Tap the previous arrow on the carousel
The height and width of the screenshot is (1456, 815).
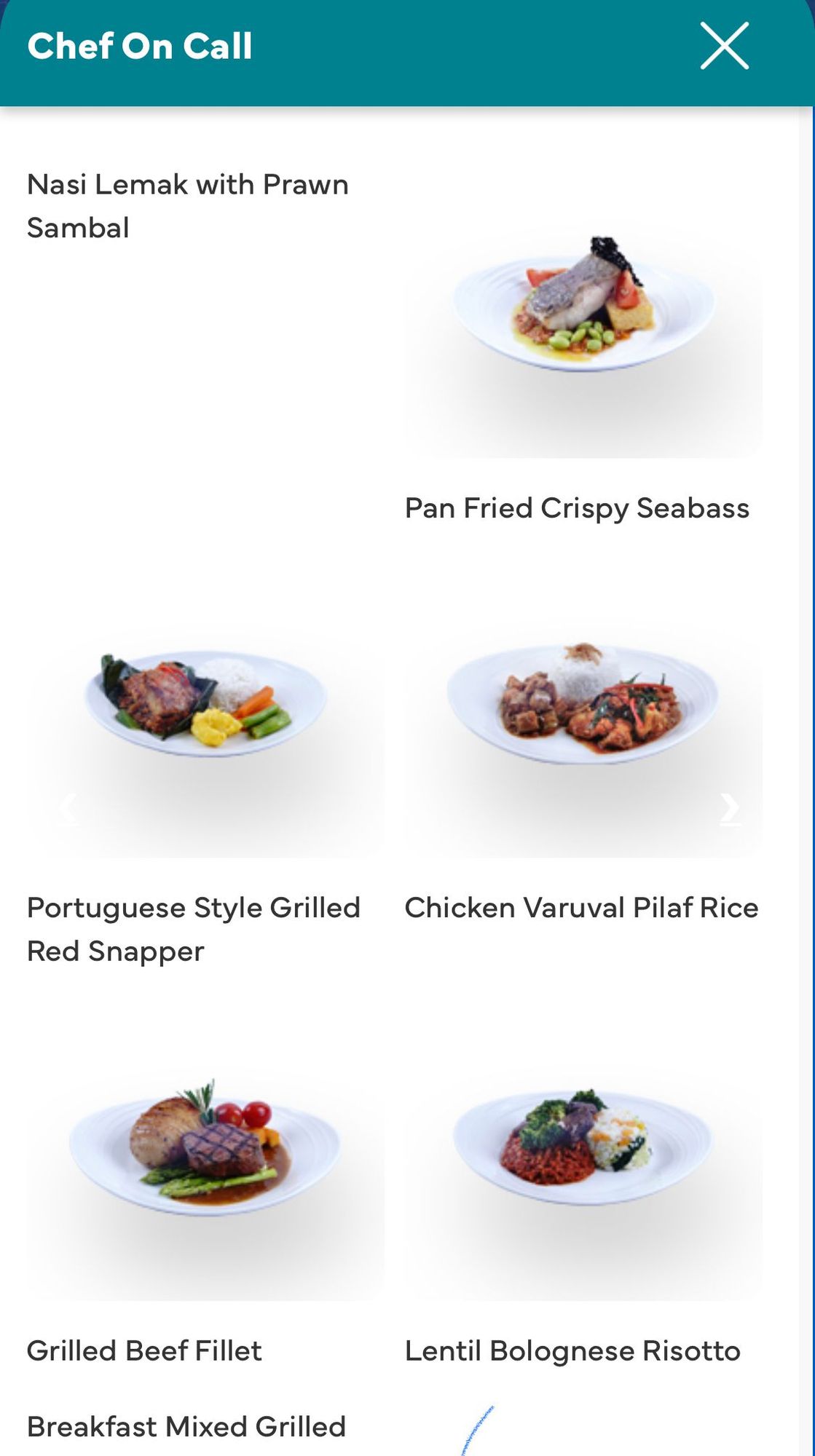(68, 808)
